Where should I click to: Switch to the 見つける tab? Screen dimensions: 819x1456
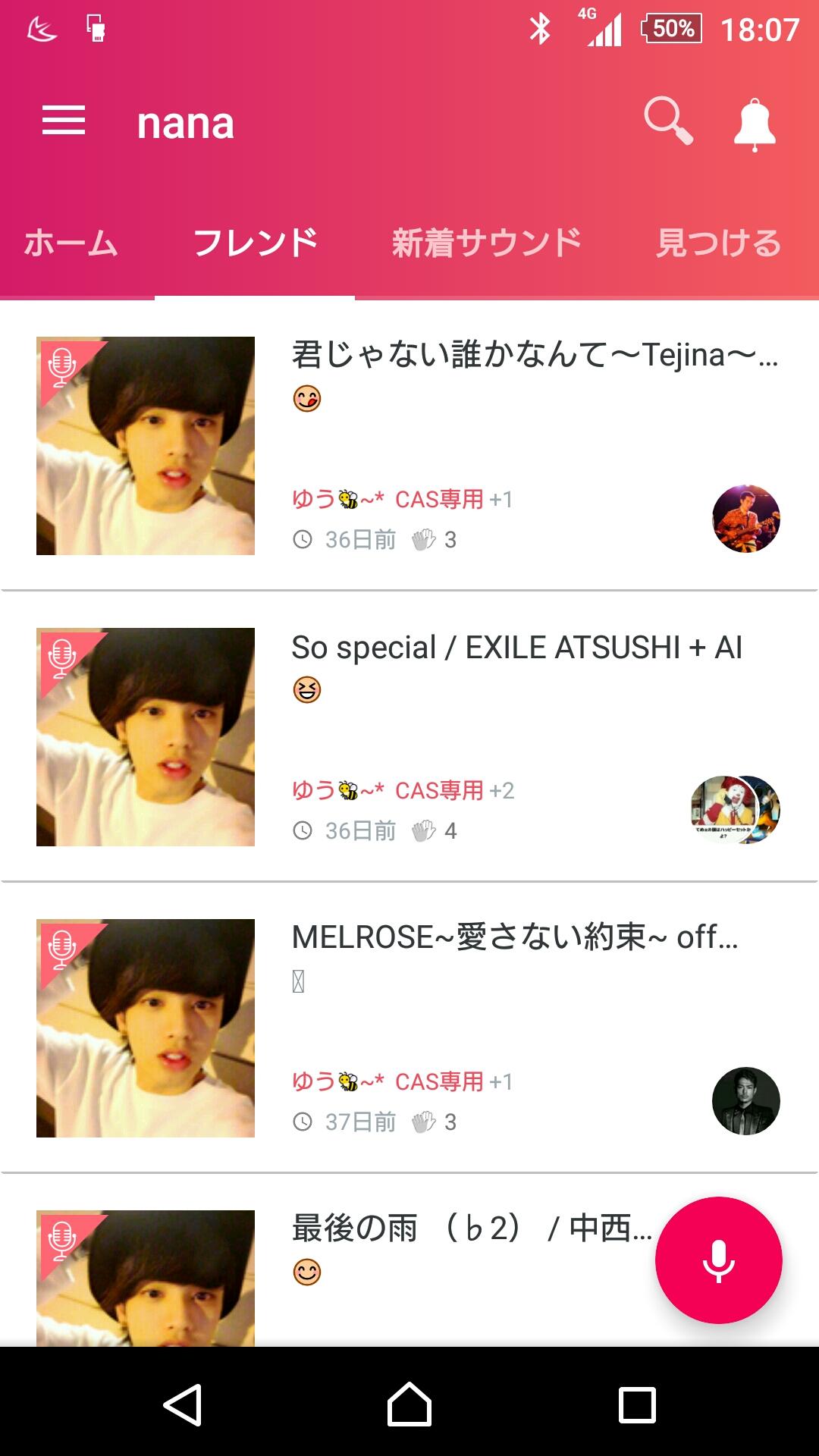718,243
